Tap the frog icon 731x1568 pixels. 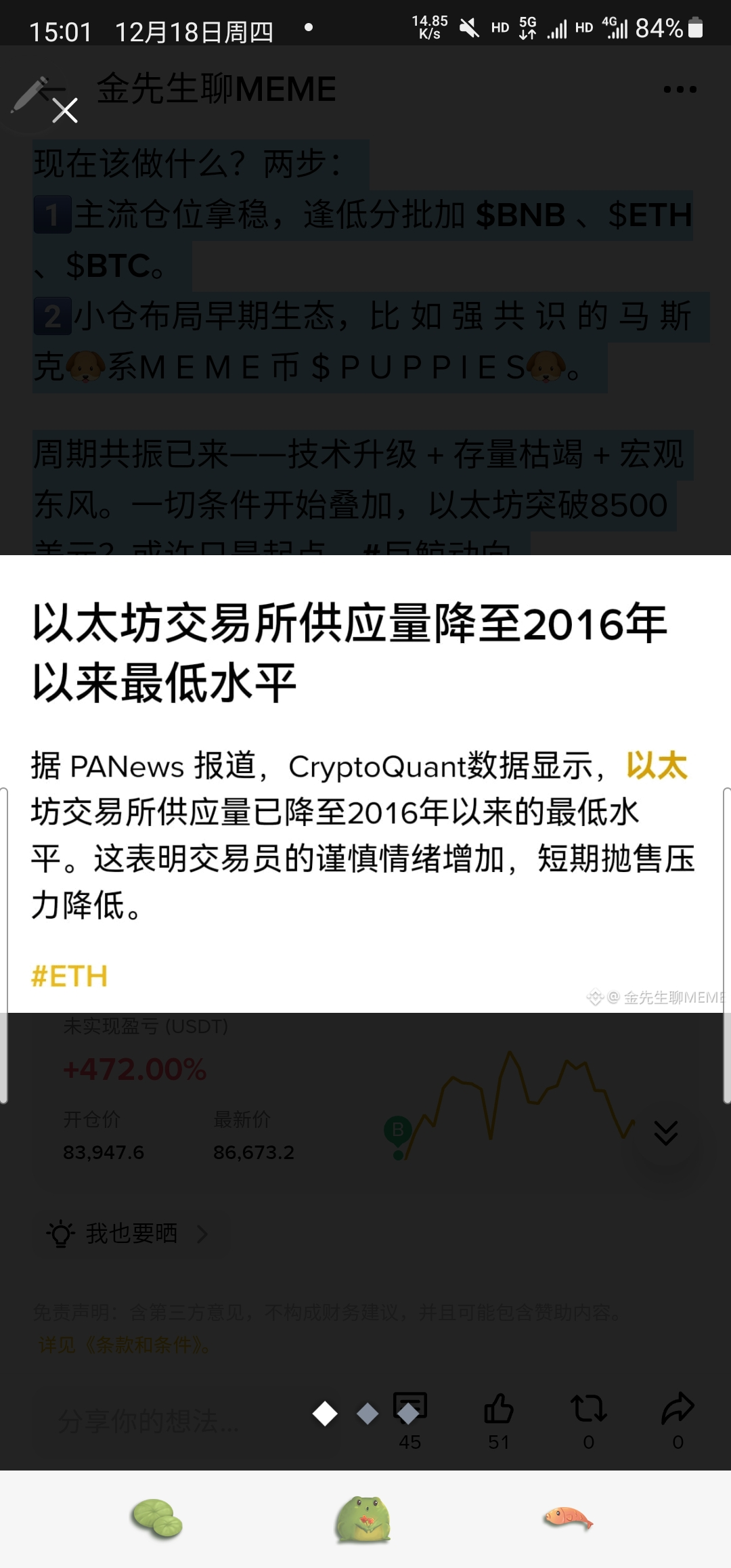[363, 1519]
